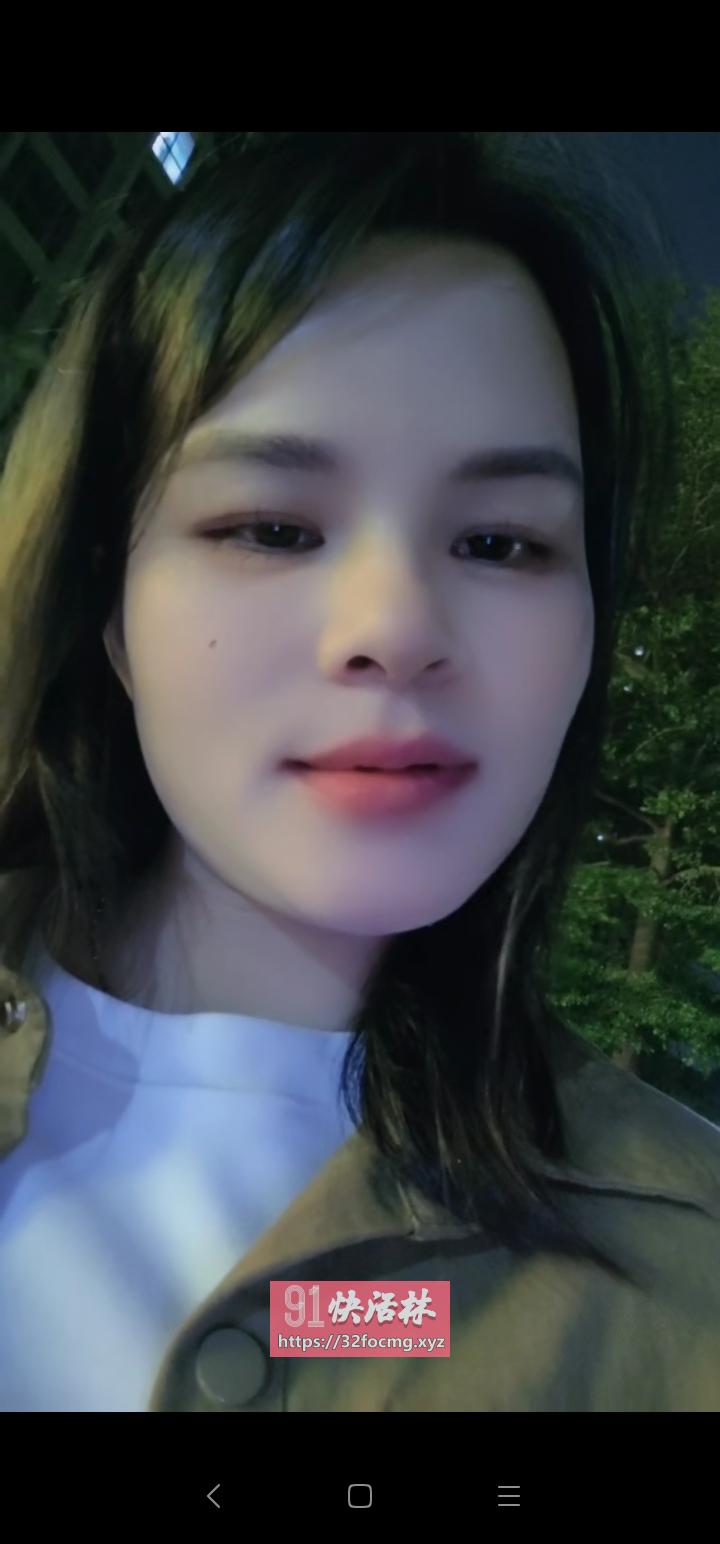Open recent apps from the navigation bar
Image resolution: width=720 pixels, height=1544 pixels.
[508, 1496]
